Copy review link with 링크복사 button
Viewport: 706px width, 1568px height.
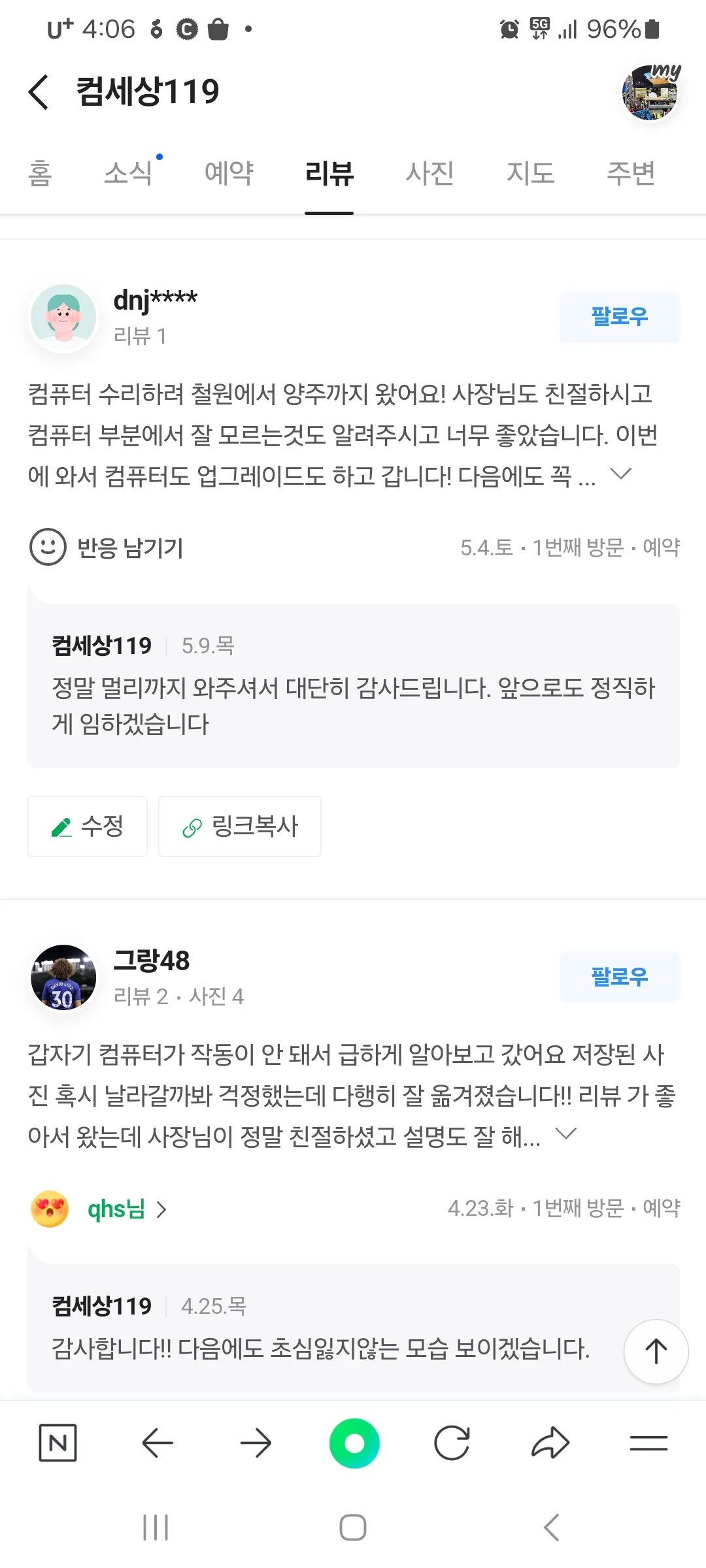[x=239, y=826]
